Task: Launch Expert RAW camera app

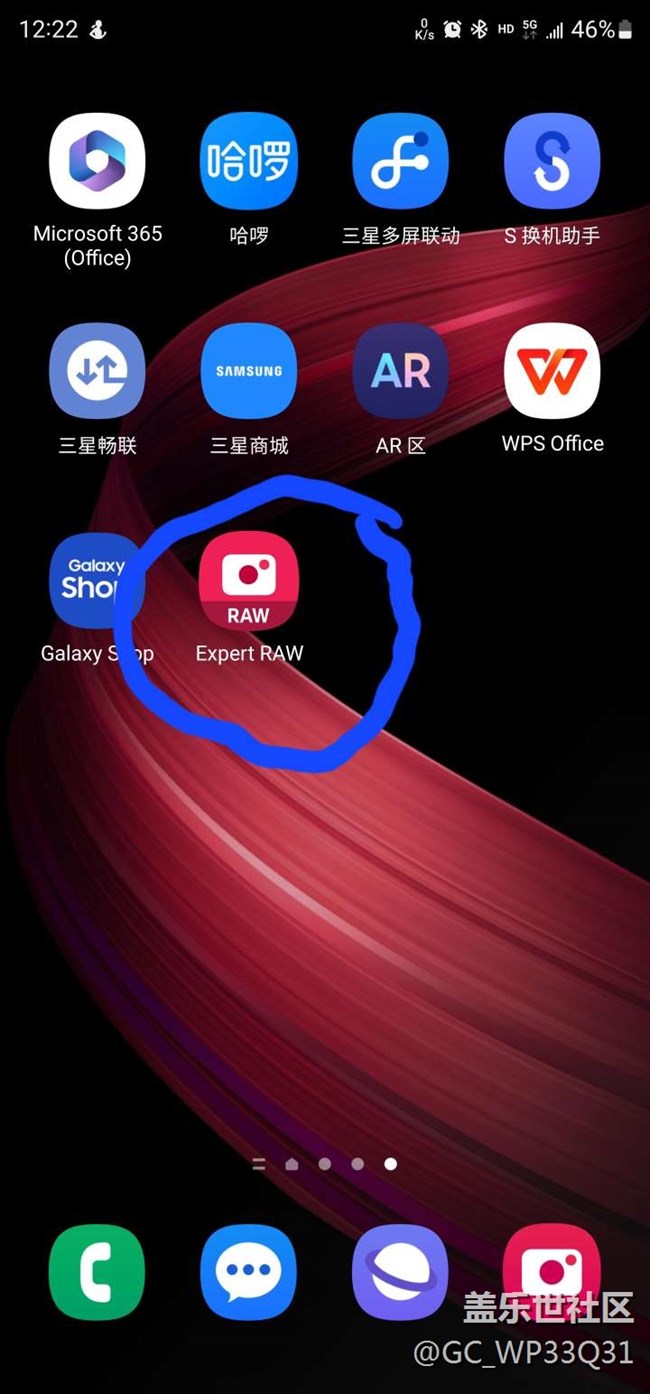Action: (249, 581)
